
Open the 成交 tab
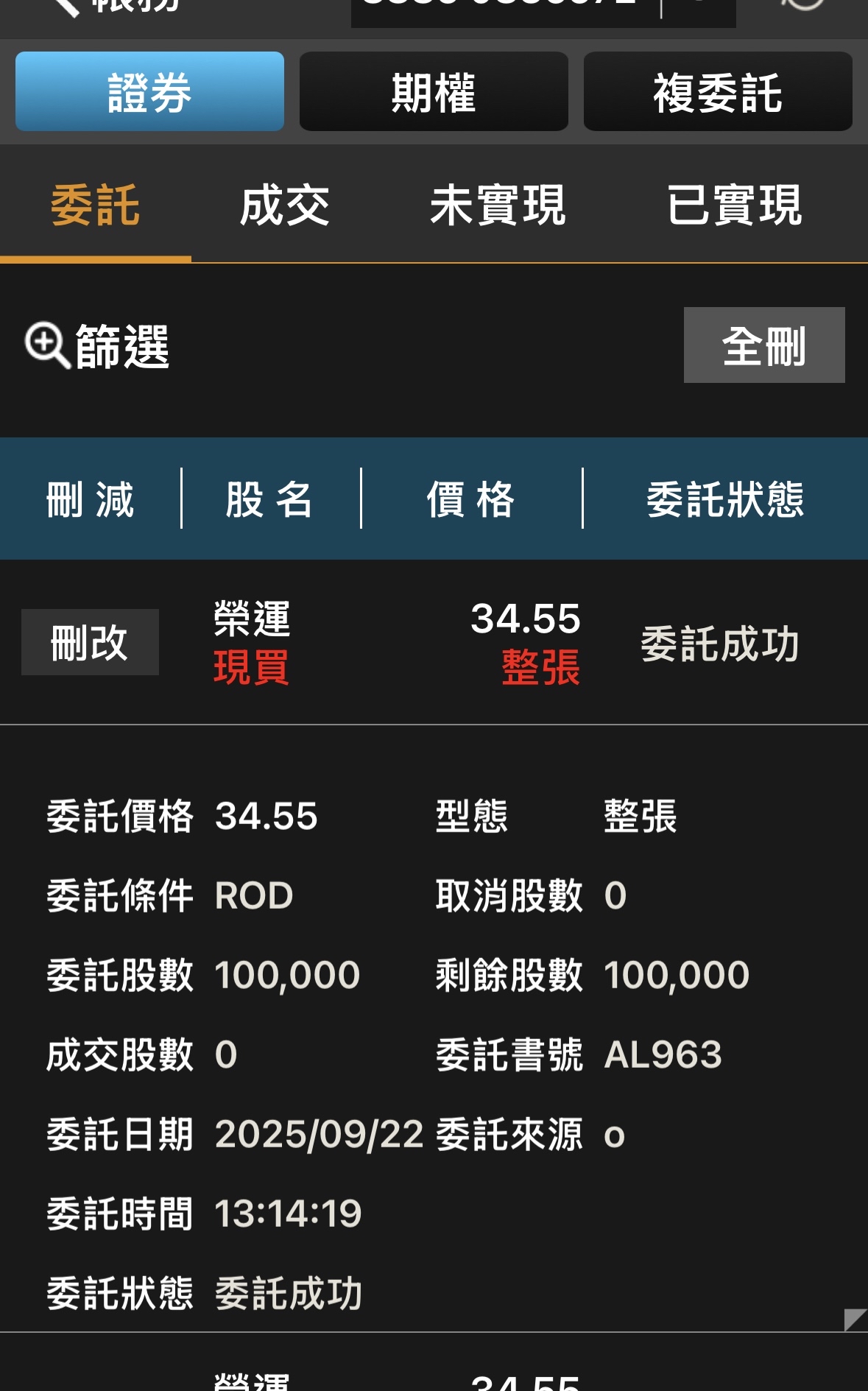(x=284, y=205)
